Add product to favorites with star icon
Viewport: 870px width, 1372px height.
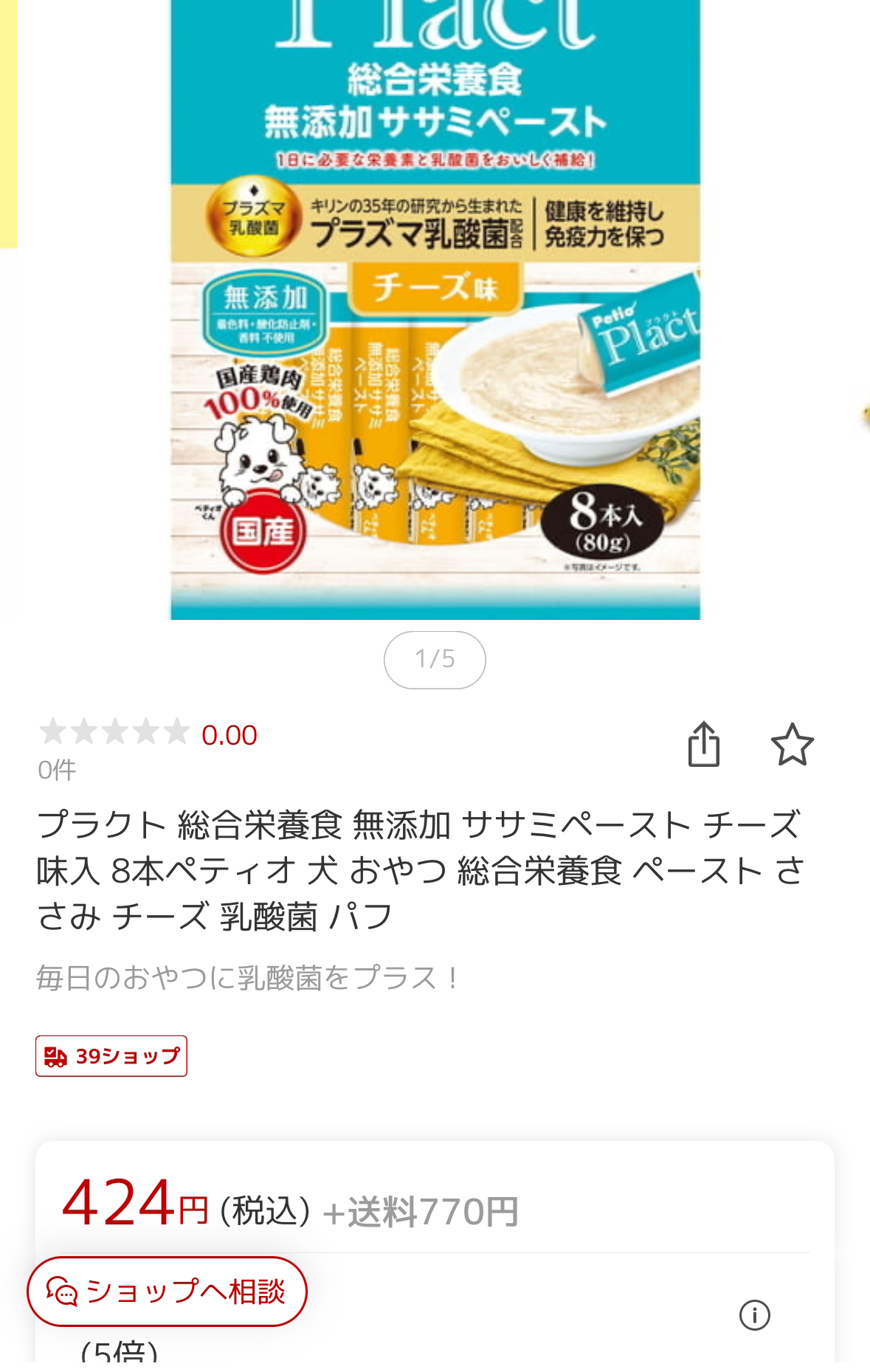click(x=792, y=745)
